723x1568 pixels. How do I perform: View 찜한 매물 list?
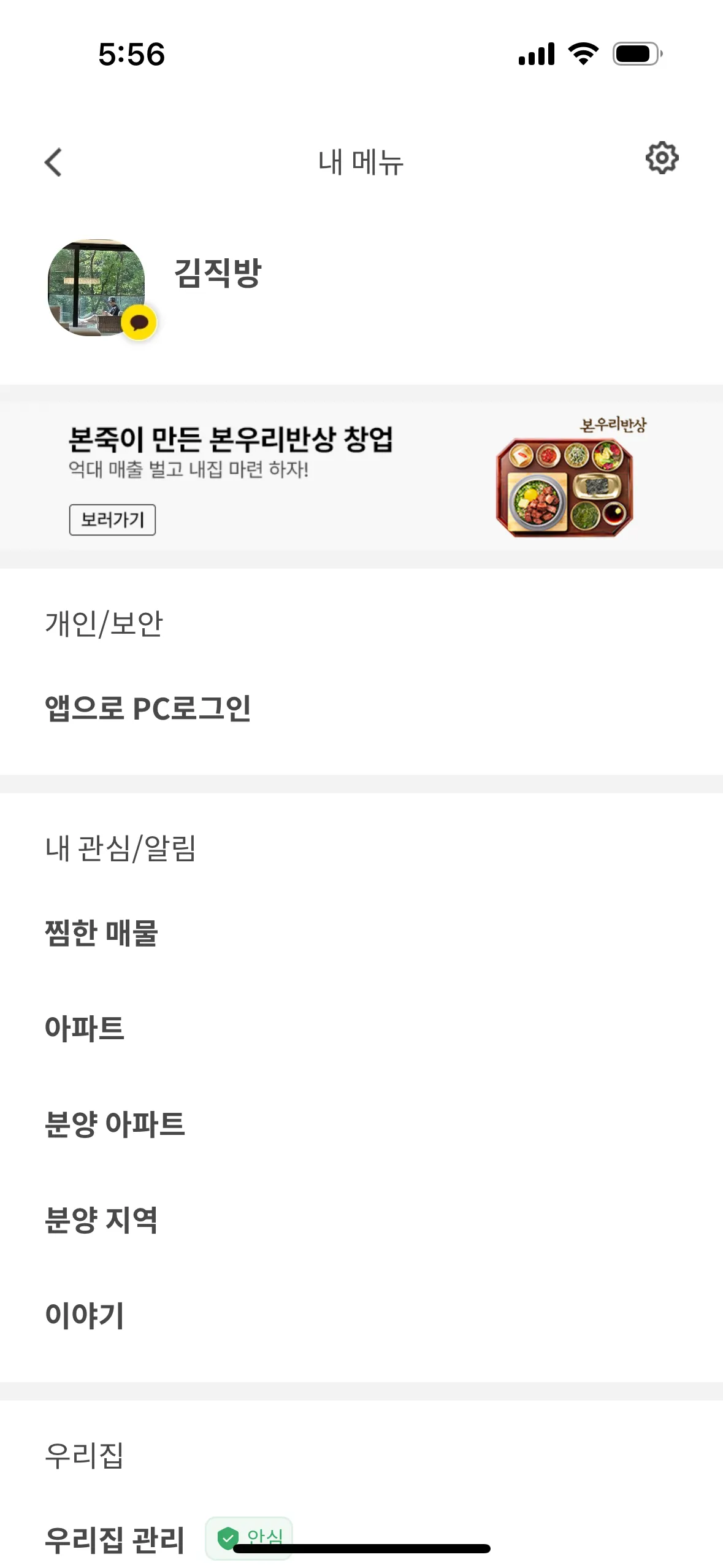click(x=102, y=933)
